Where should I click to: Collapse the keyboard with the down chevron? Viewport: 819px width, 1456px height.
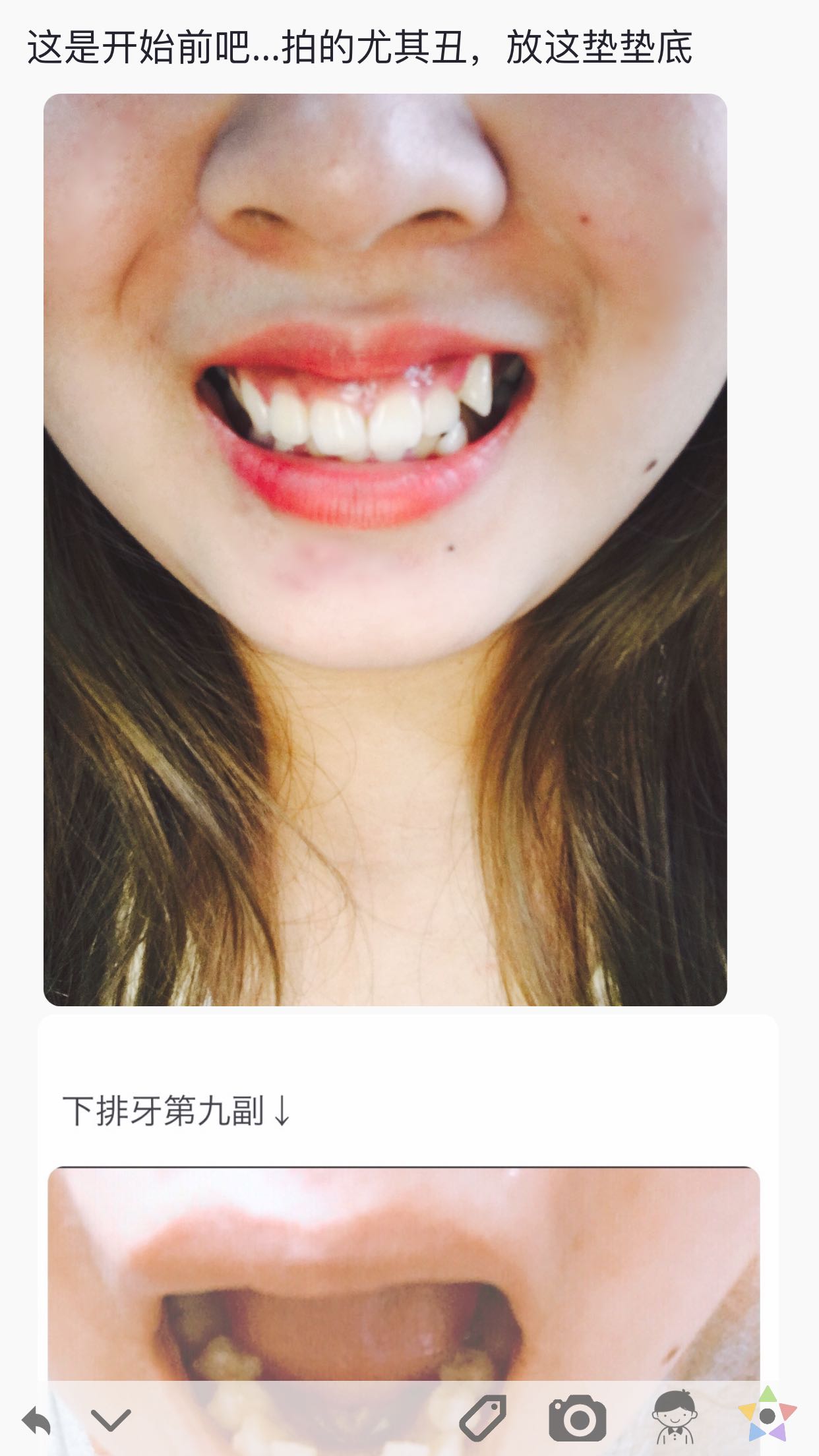pos(111,1419)
